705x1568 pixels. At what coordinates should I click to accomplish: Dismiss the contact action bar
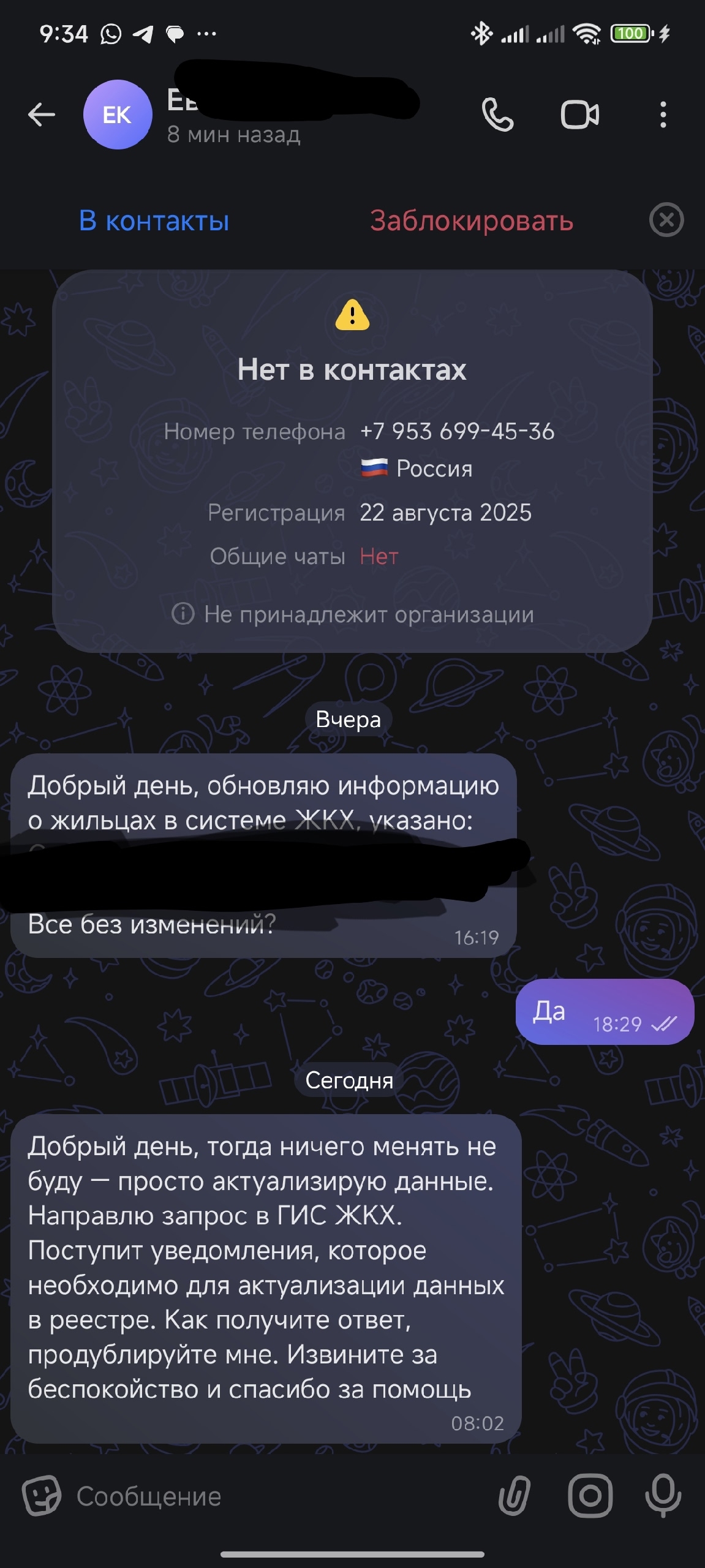(666, 220)
